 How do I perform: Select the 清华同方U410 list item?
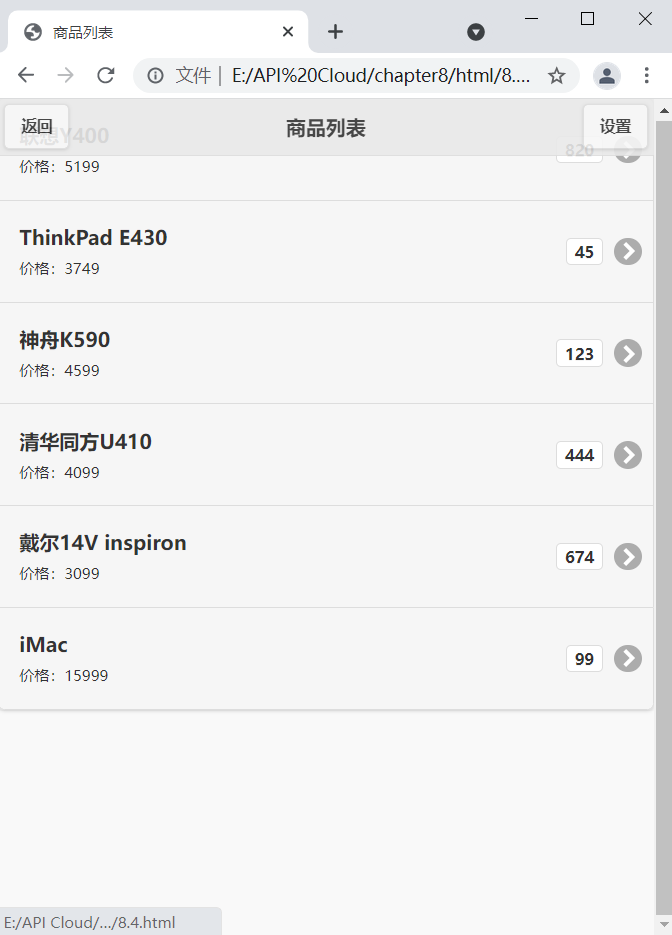click(x=300, y=455)
